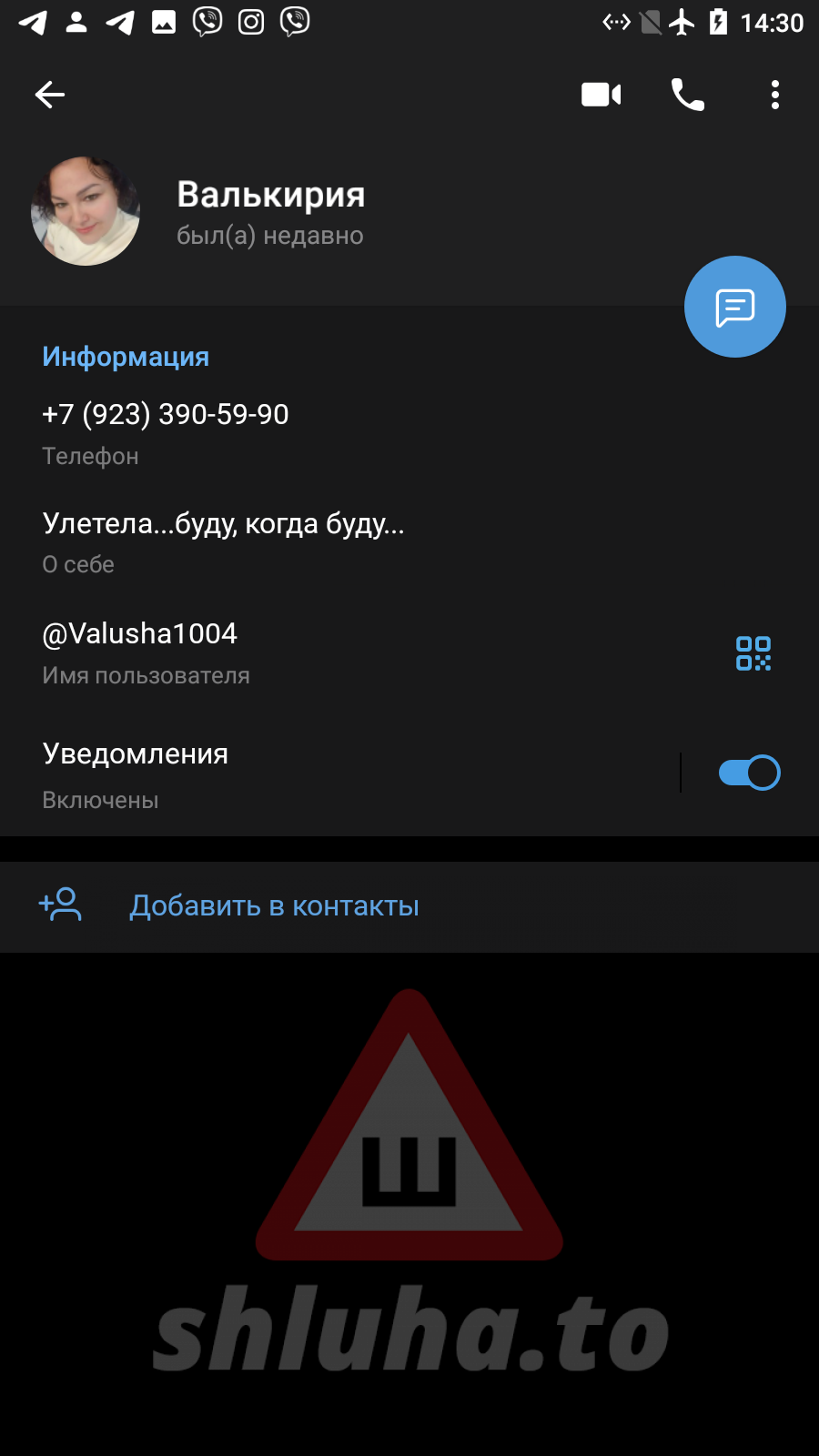The height and width of the screenshot is (1456, 819).
Task: Start a video call with Валькирия
Action: (x=601, y=95)
